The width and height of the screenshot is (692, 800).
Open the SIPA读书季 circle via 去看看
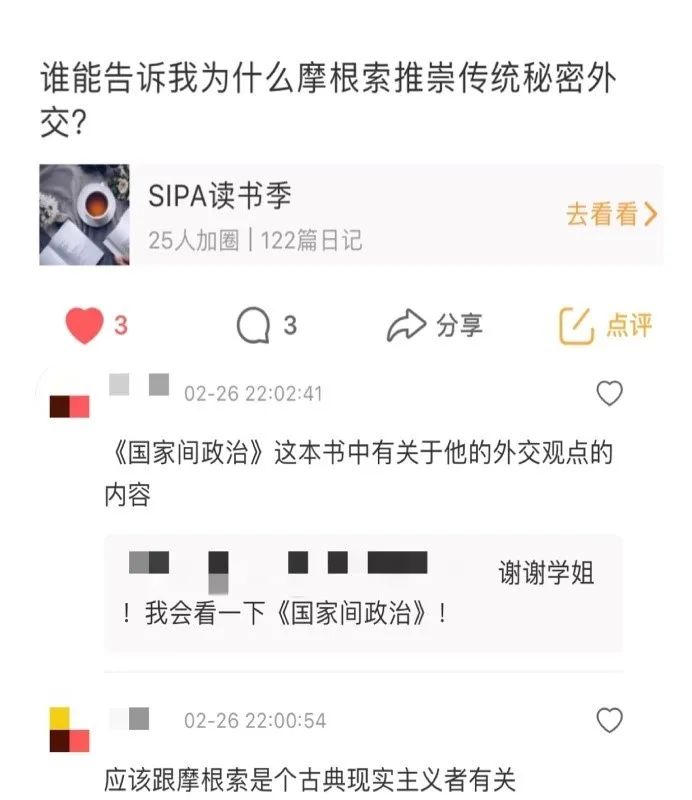[611, 214]
